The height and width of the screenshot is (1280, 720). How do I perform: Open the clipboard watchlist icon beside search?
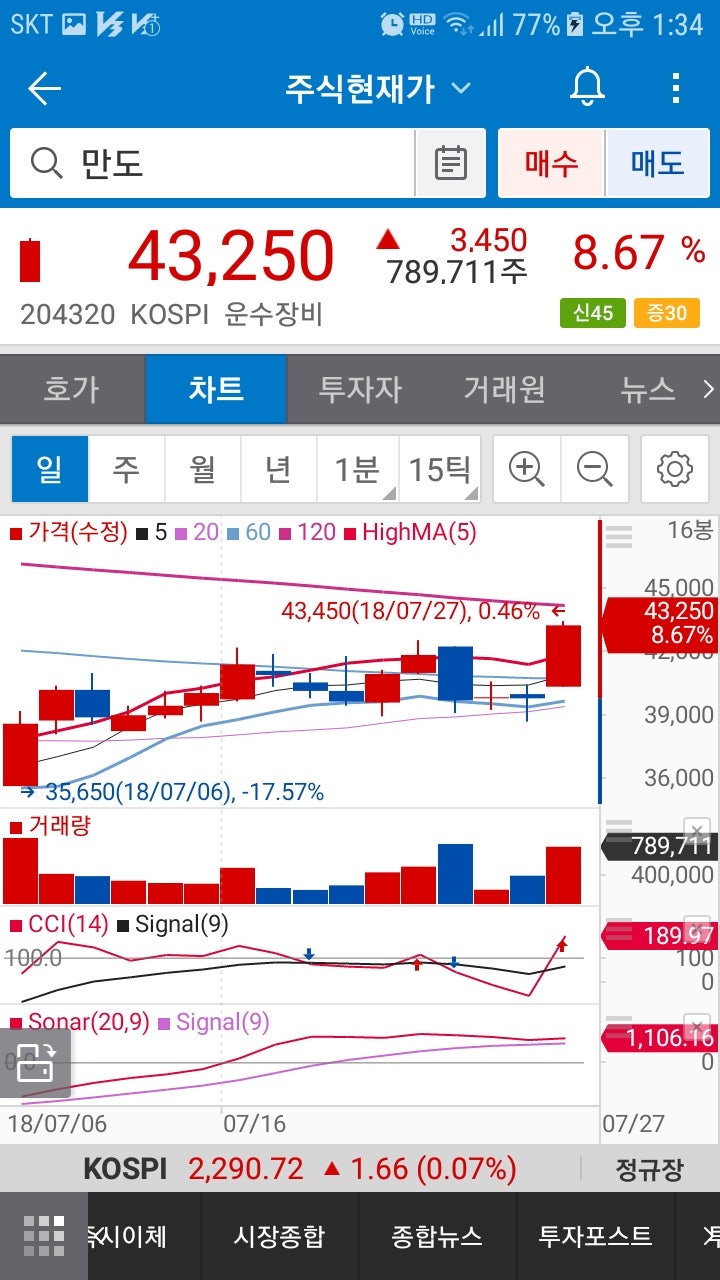pyautogui.click(x=451, y=162)
